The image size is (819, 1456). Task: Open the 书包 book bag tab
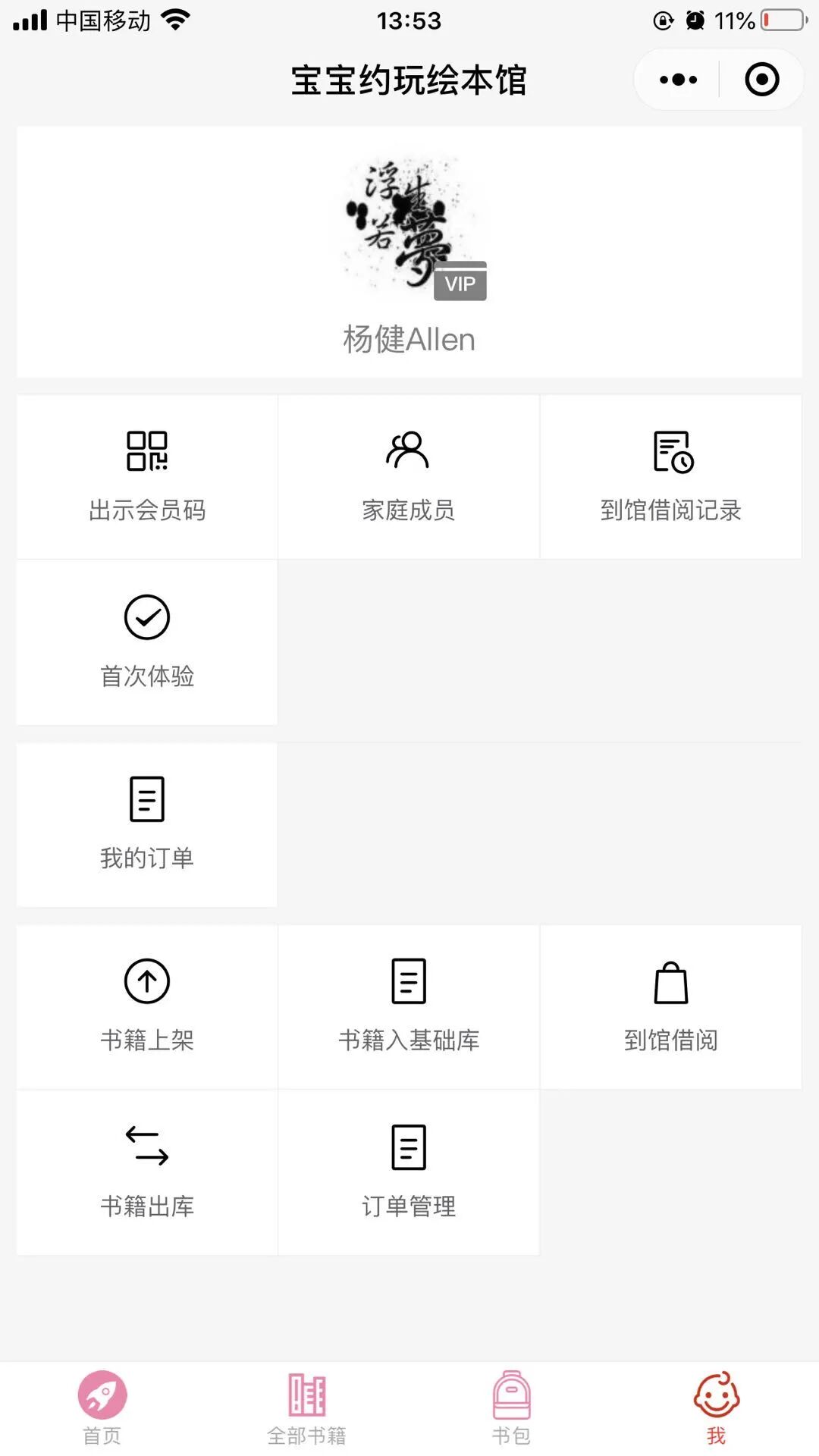click(511, 1407)
